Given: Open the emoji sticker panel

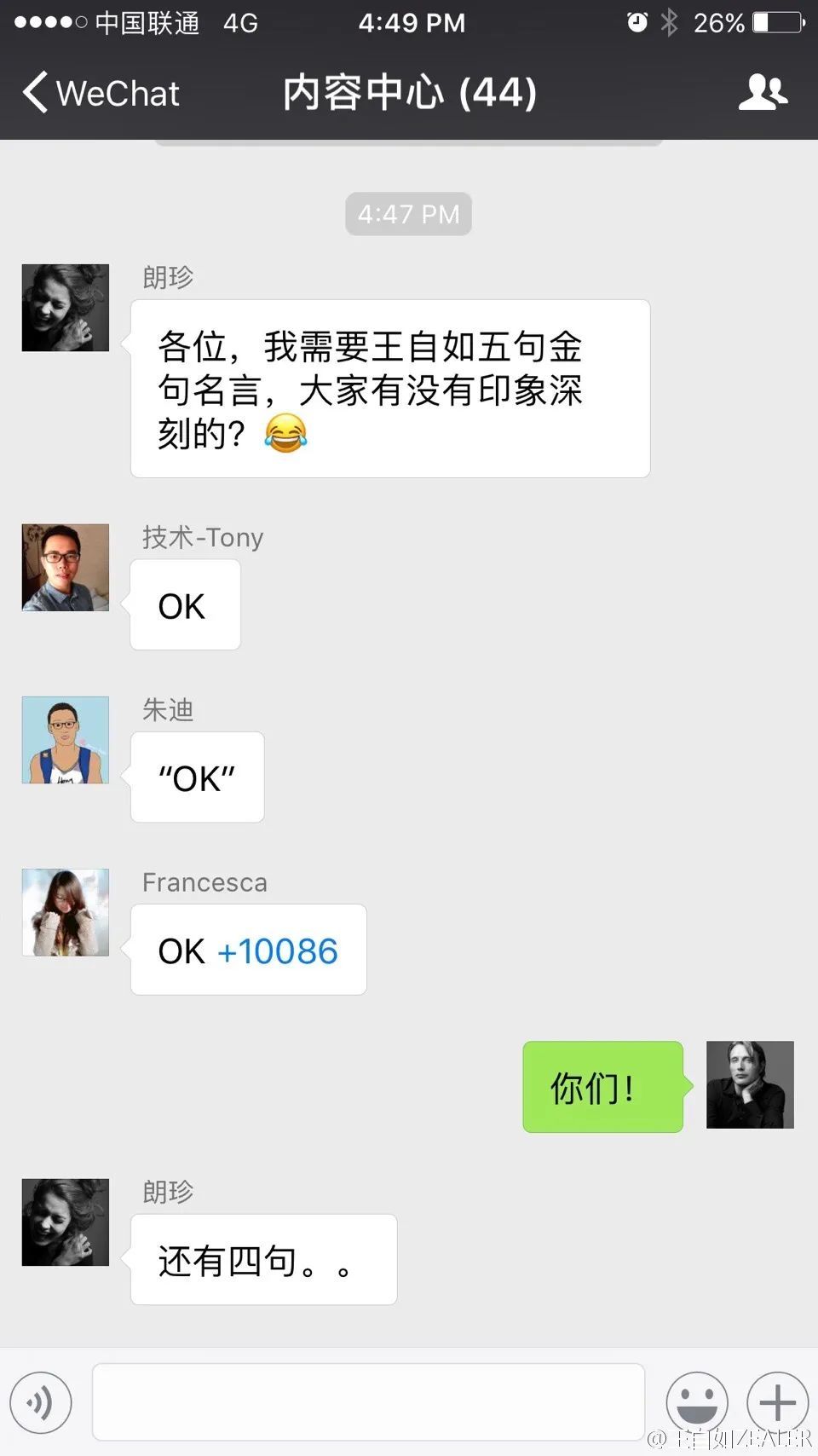Looking at the screenshot, I should 696,1402.
